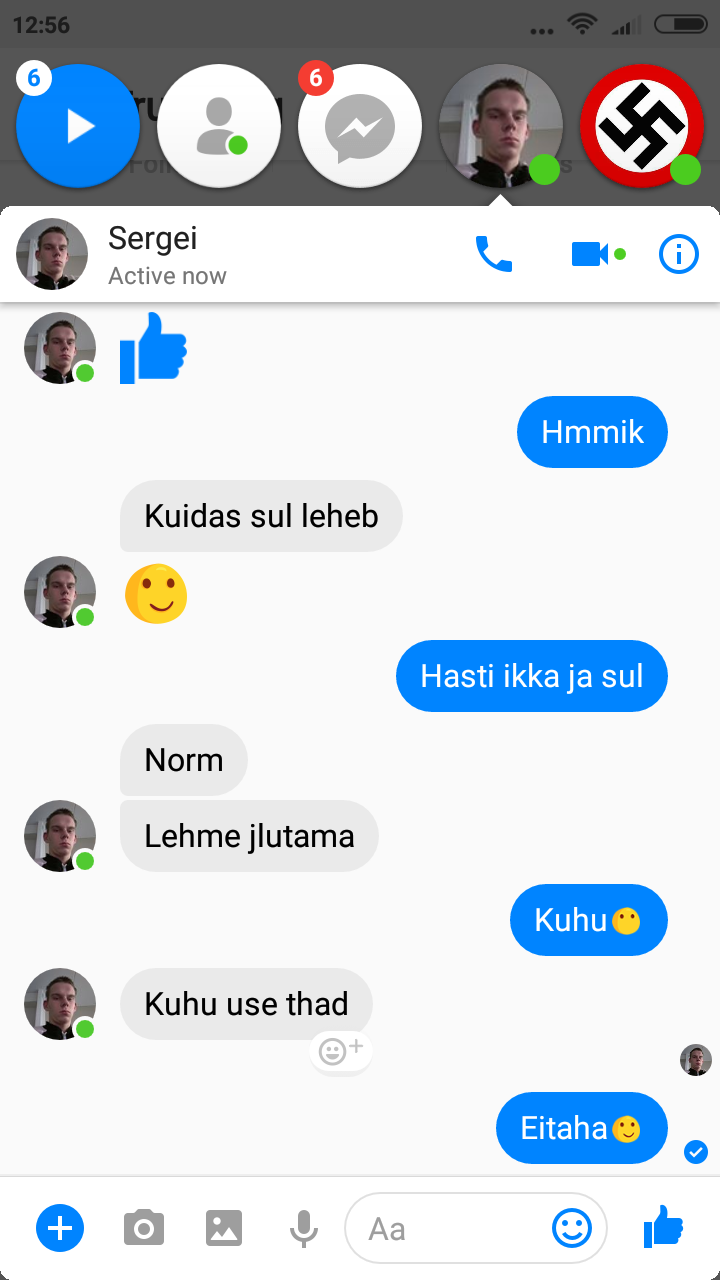Open the camera to take a photo

144,1228
